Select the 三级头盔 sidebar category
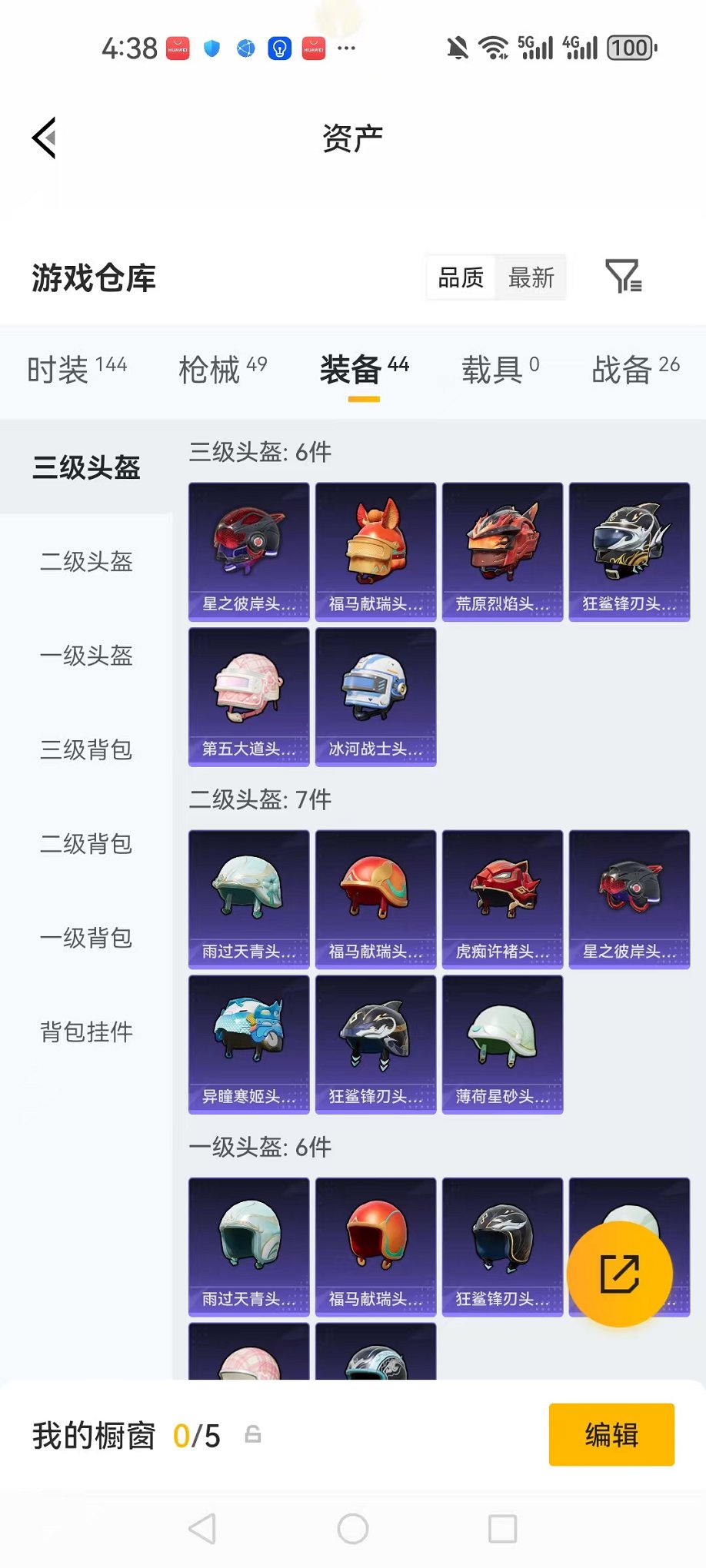706x1568 pixels. click(x=86, y=467)
